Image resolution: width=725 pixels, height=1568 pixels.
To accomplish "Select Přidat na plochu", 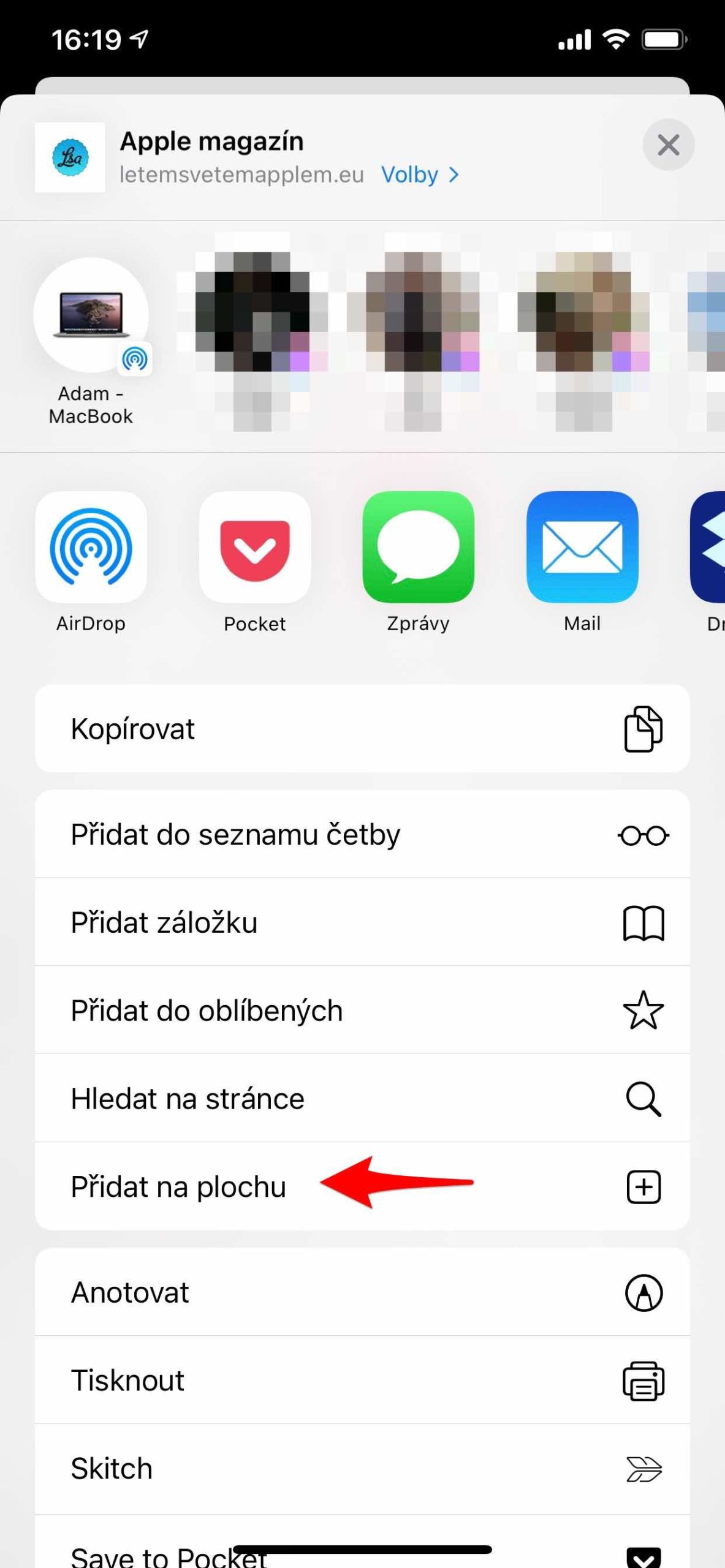I will pyautogui.click(x=178, y=1186).
